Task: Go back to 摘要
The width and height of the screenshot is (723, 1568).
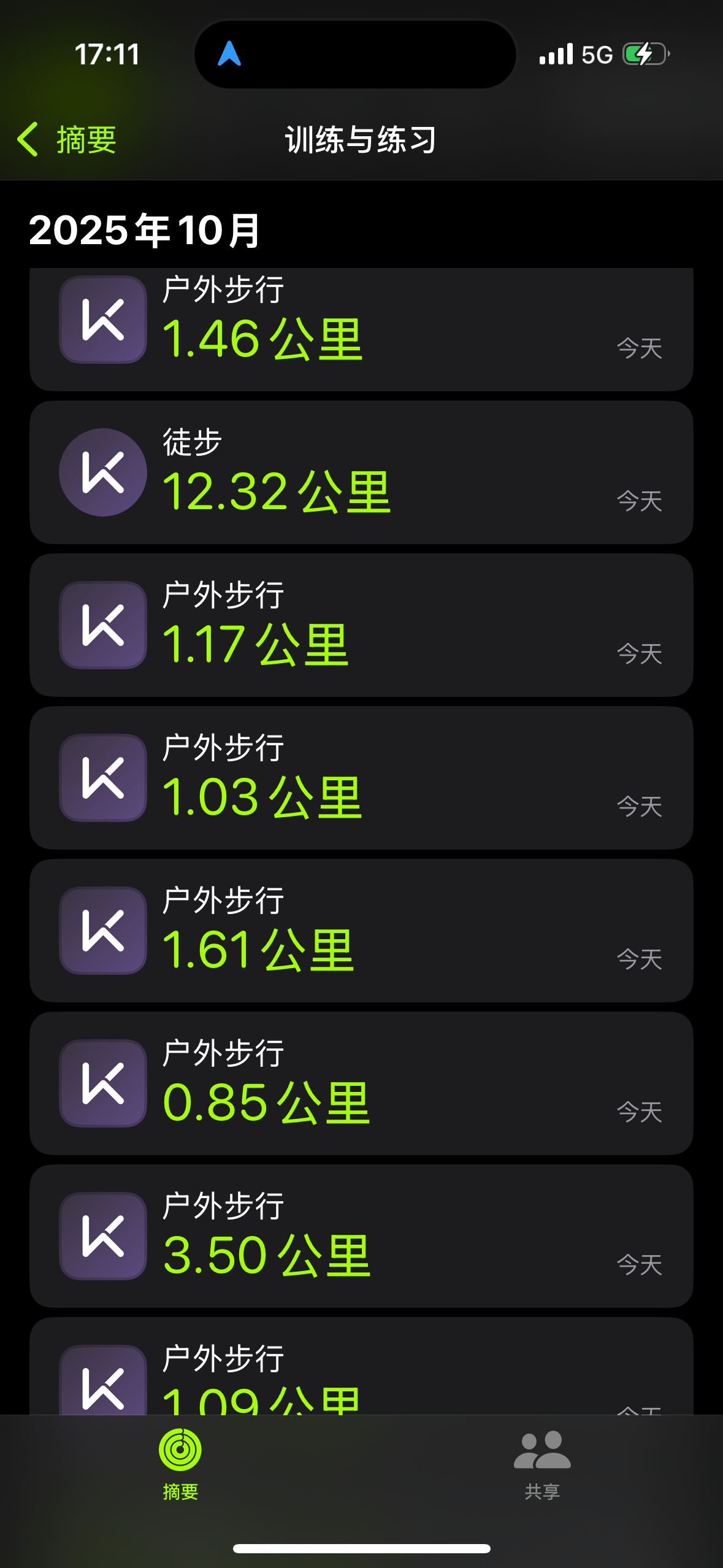Action: (67, 140)
